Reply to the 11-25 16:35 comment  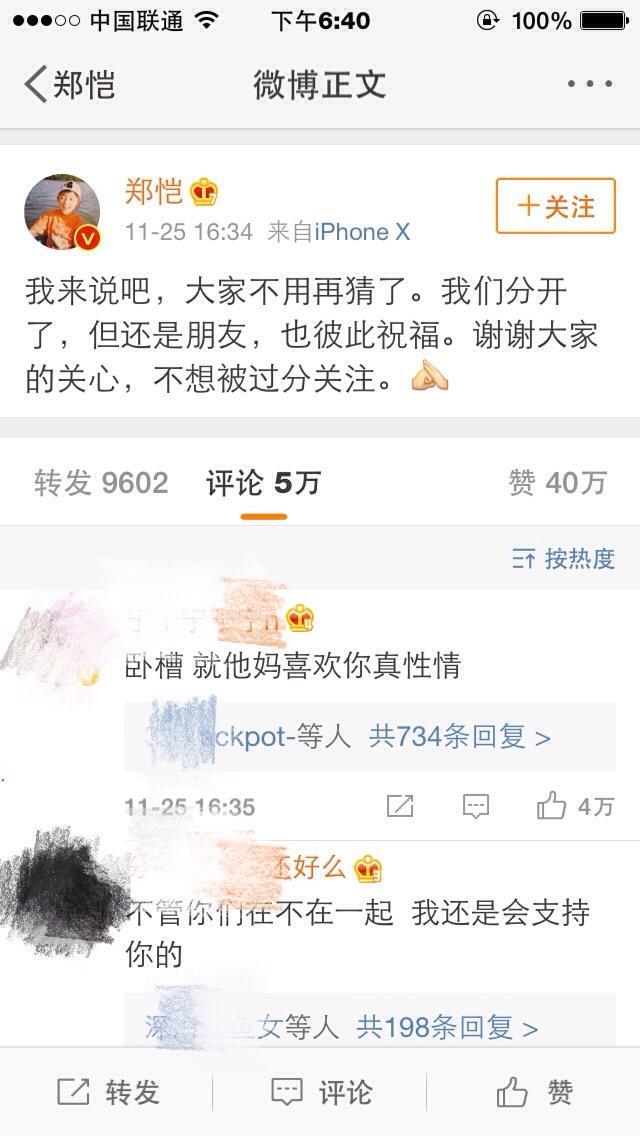pos(476,806)
